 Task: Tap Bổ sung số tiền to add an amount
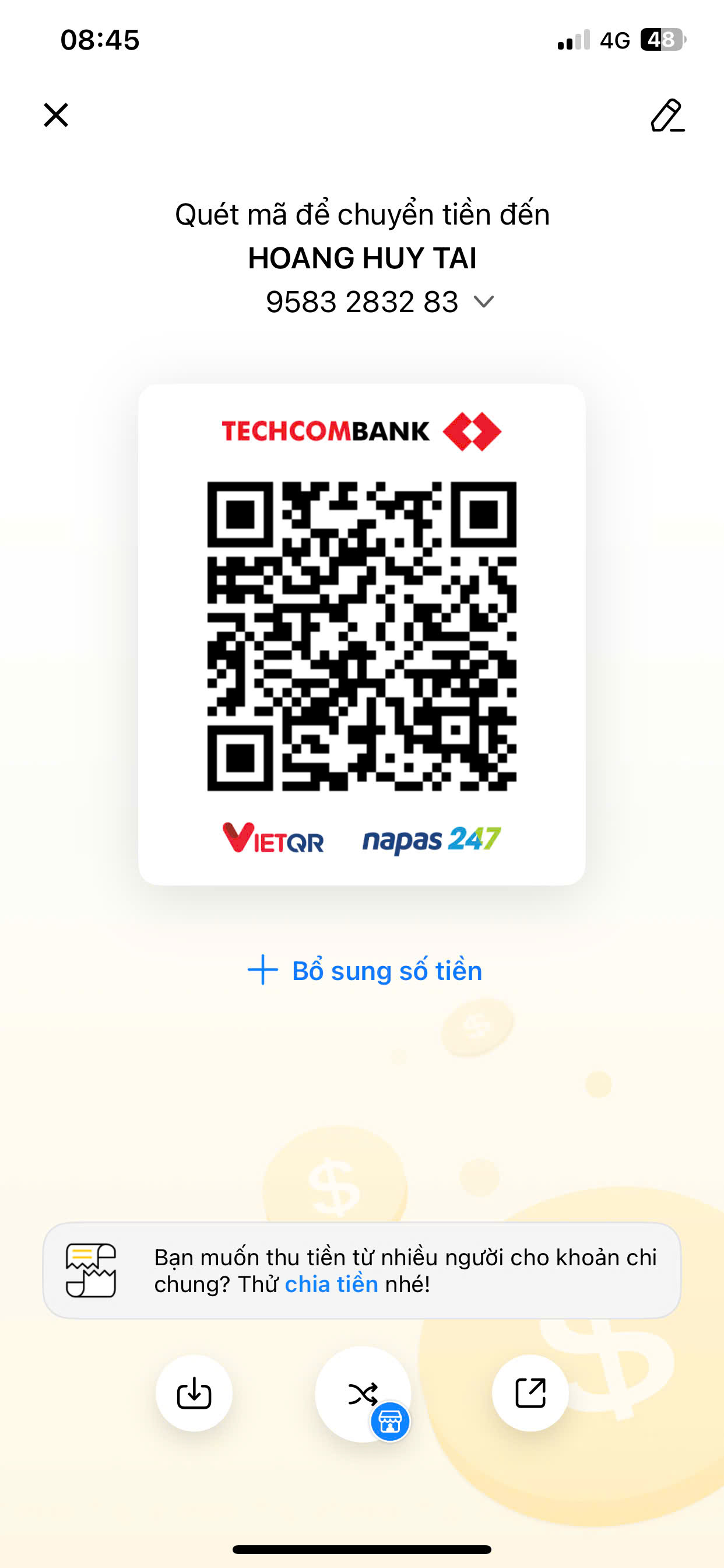click(x=365, y=970)
